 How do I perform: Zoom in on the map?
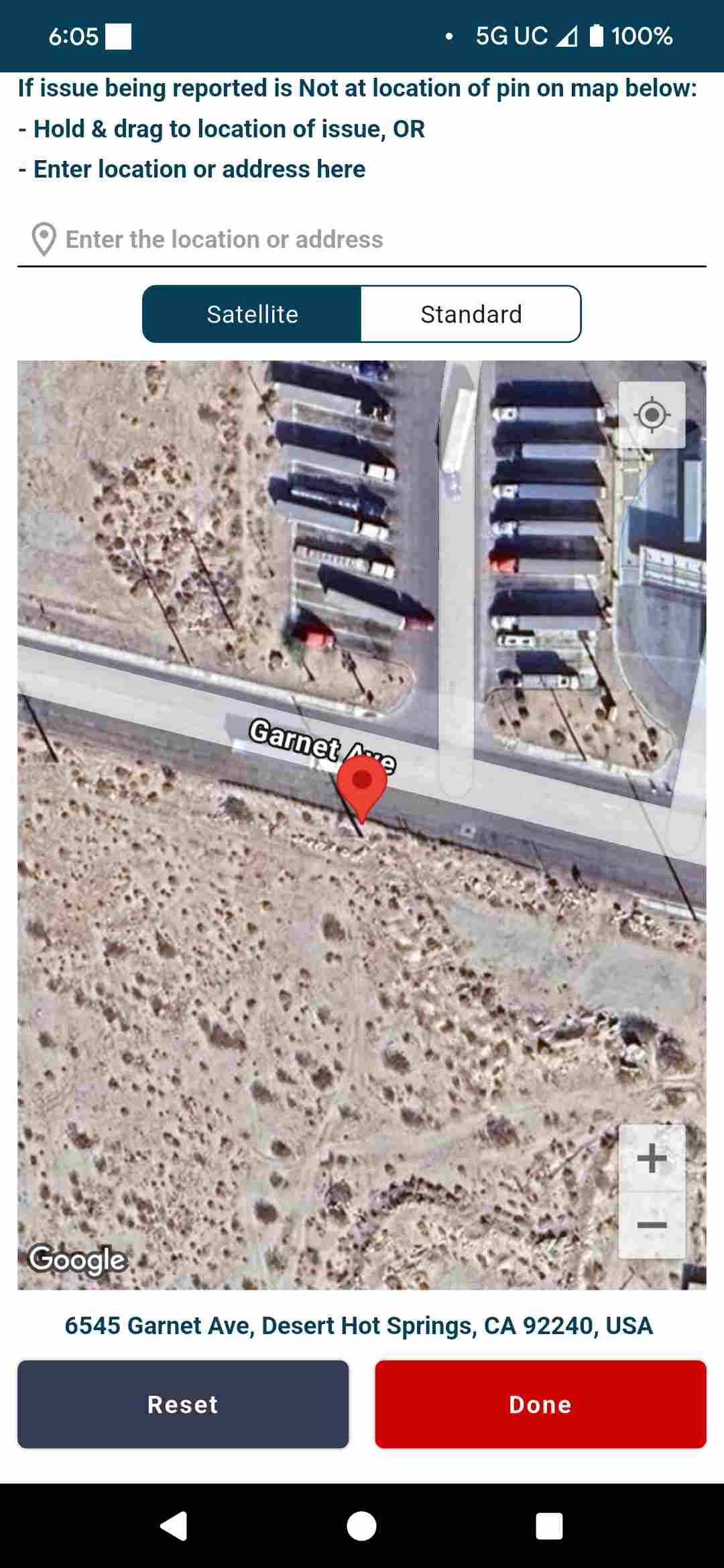652,1158
